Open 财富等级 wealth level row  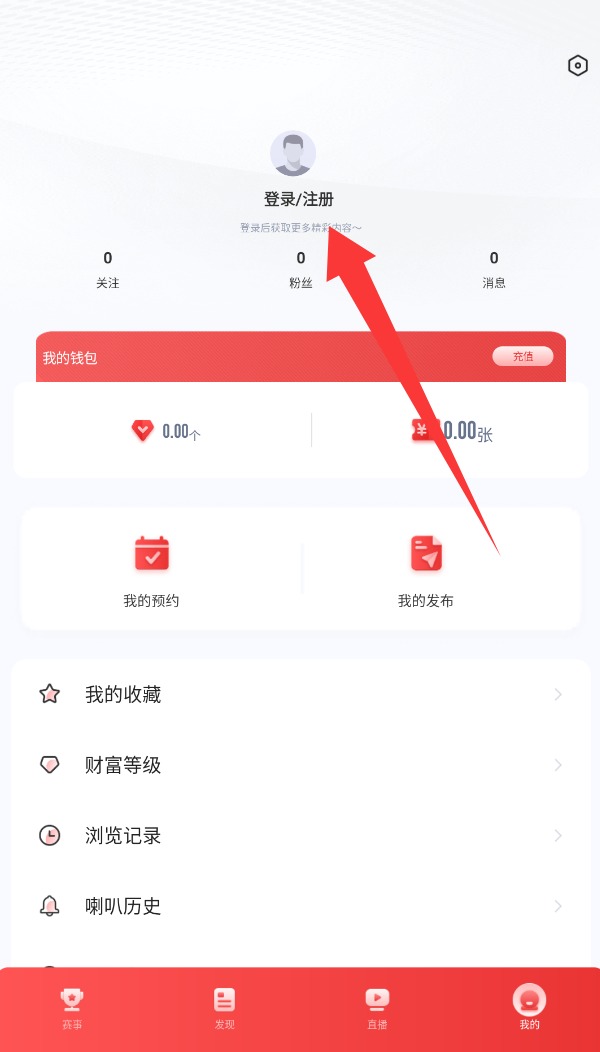point(300,765)
